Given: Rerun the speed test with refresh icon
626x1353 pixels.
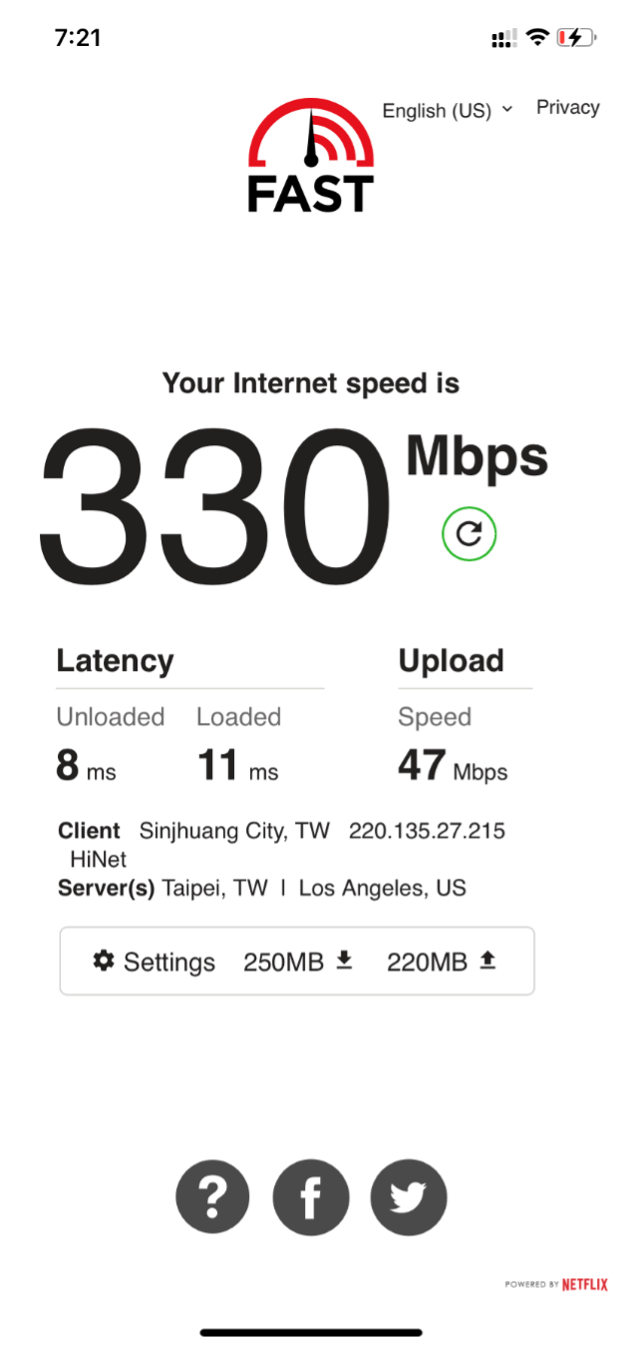Looking at the screenshot, I should coord(469,534).
